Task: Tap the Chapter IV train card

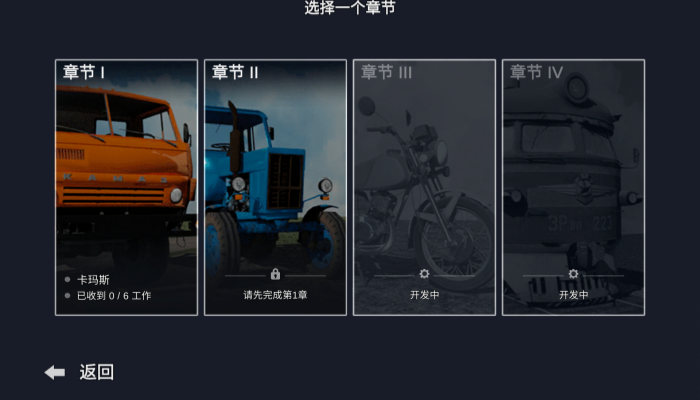Action: pos(573,187)
